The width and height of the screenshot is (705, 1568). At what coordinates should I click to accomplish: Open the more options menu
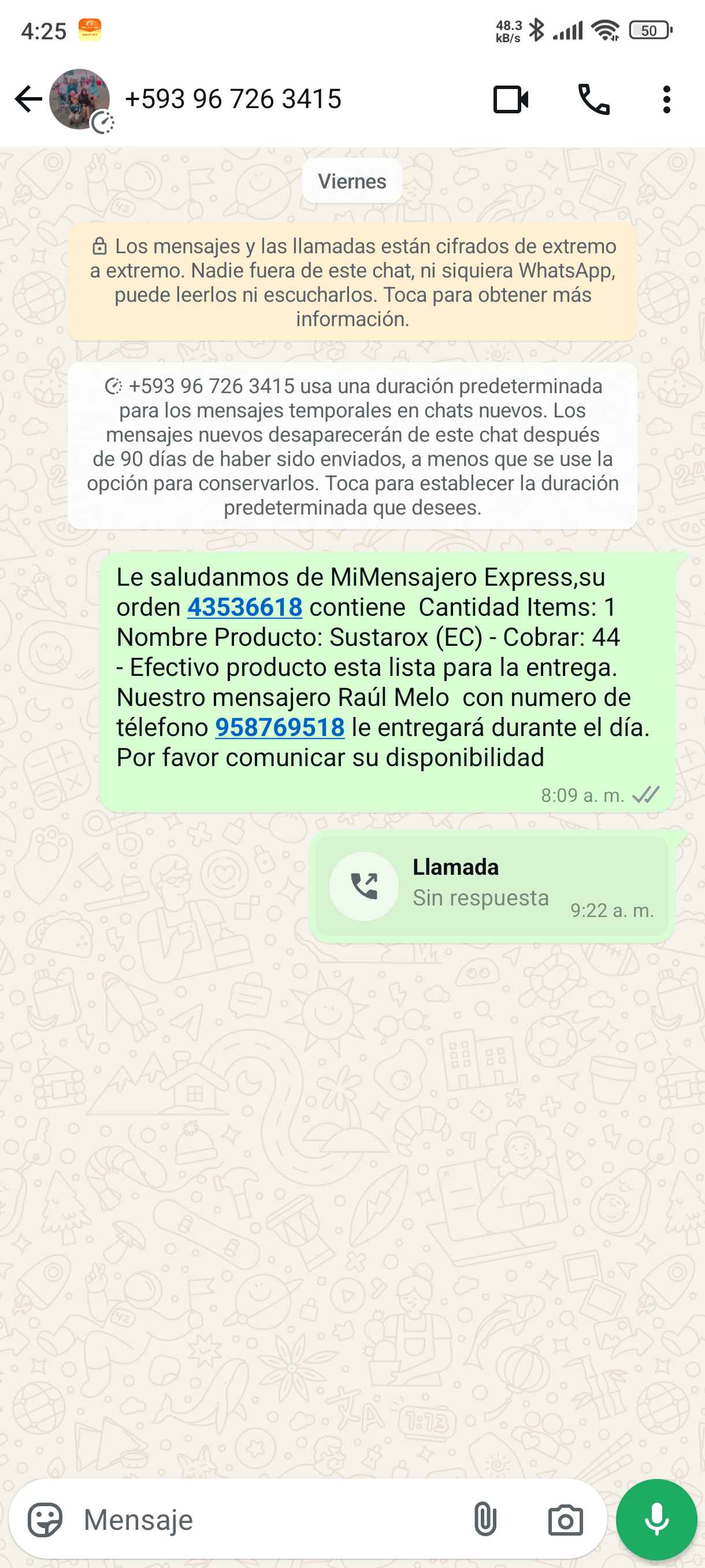coord(667,99)
